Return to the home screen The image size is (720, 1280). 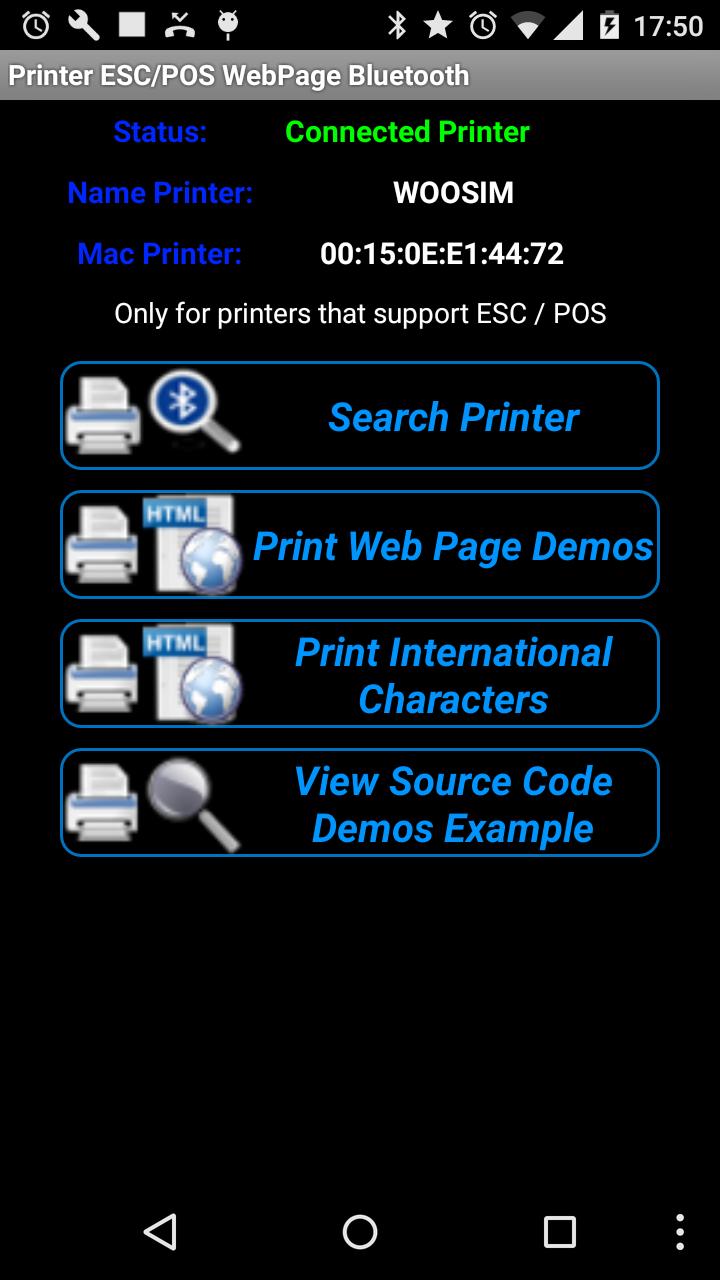[x=360, y=1232]
